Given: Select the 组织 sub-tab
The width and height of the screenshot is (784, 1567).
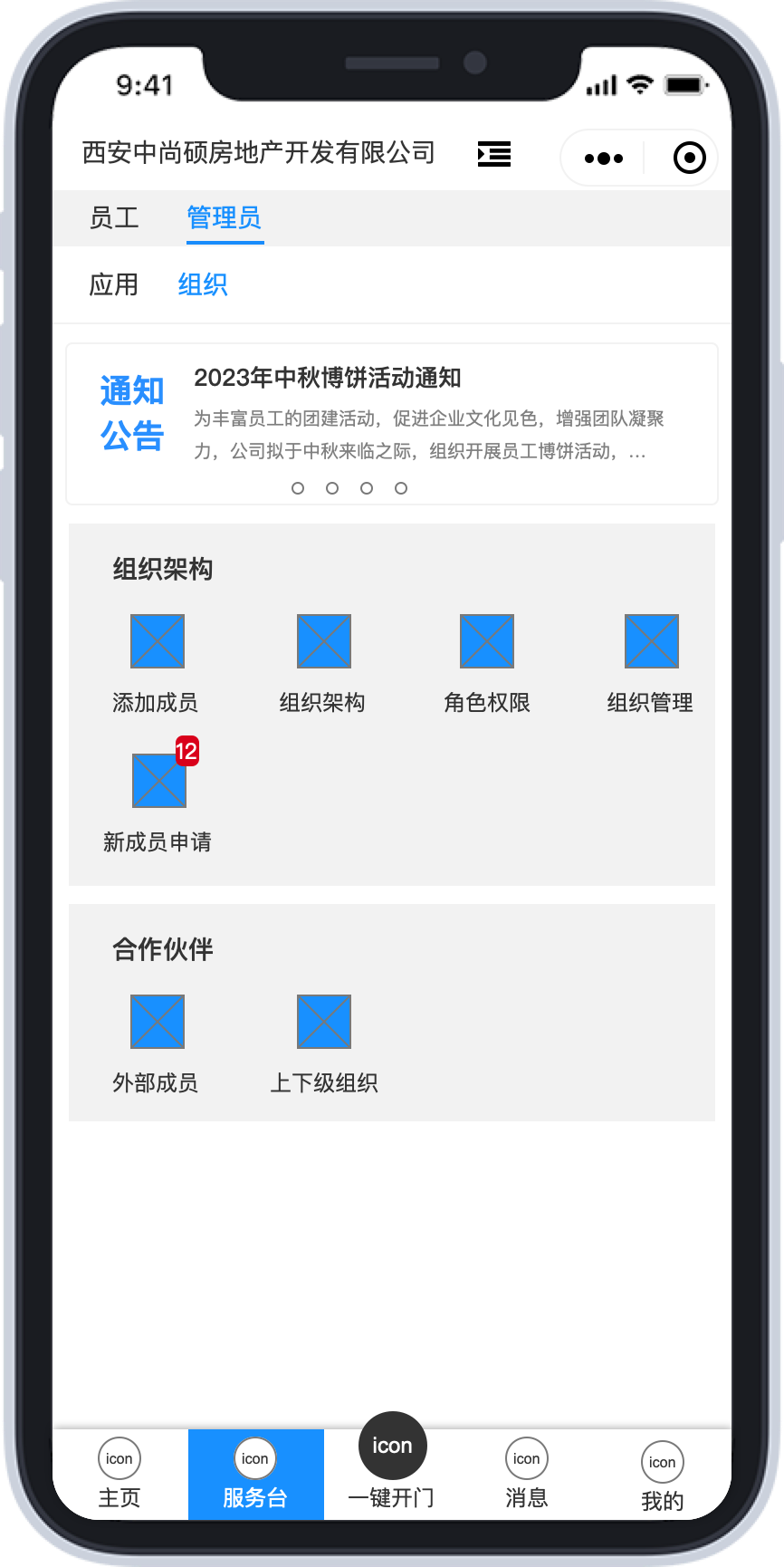Looking at the screenshot, I should 203,284.
